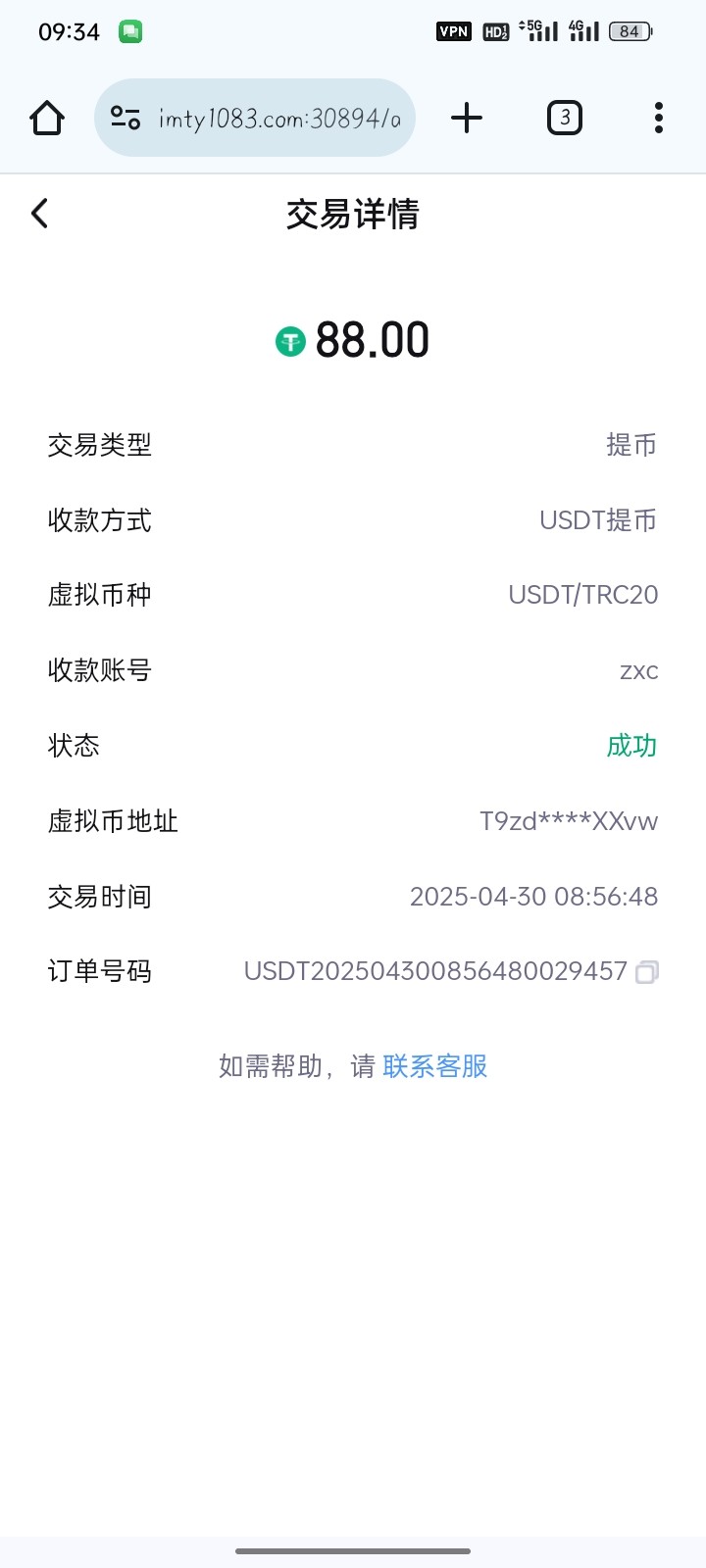Copy the order number 订单号码
The image size is (706, 1568).
pyautogui.click(x=646, y=972)
